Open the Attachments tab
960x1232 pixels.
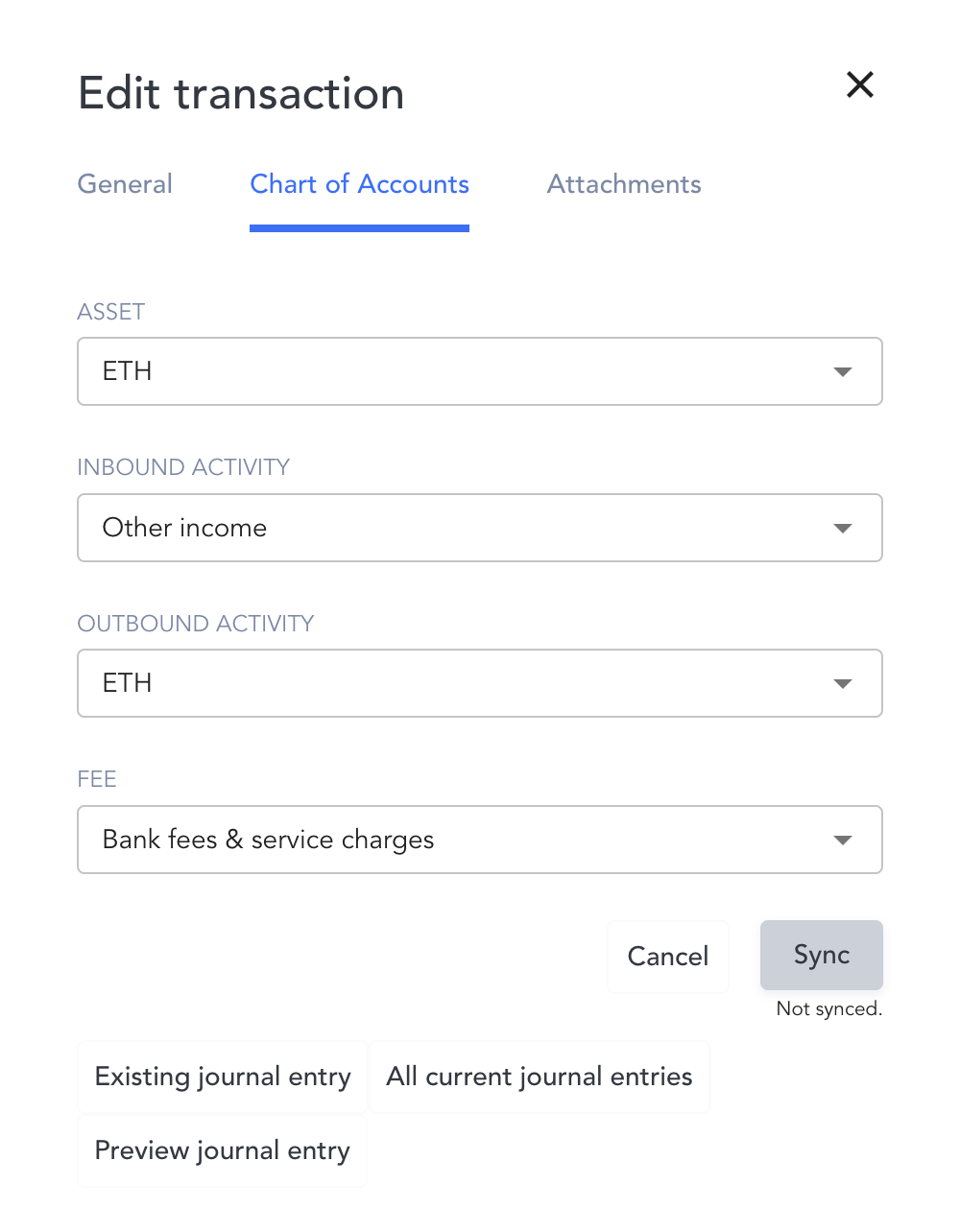(x=624, y=184)
